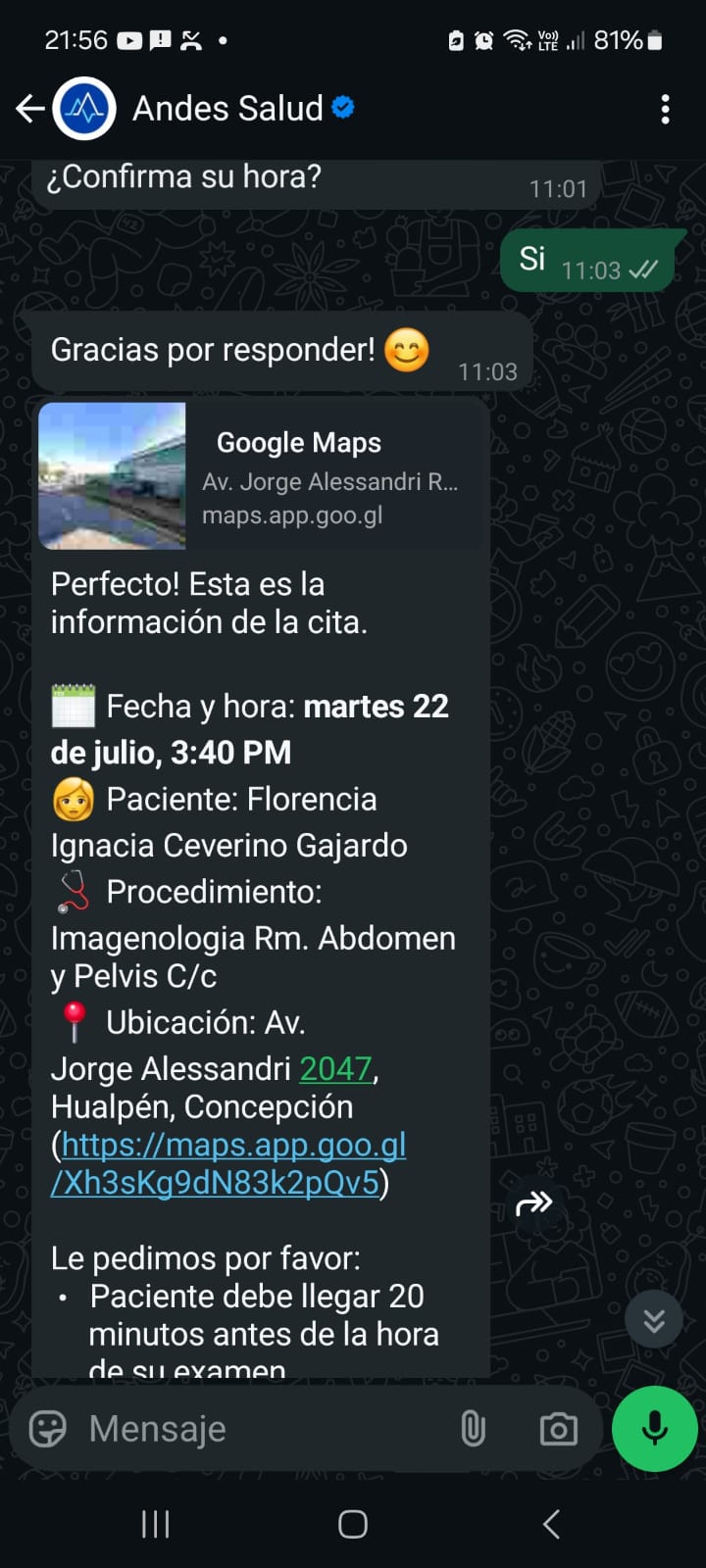Open Andes Salud contact info
706x1568 pixels.
[228, 109]
